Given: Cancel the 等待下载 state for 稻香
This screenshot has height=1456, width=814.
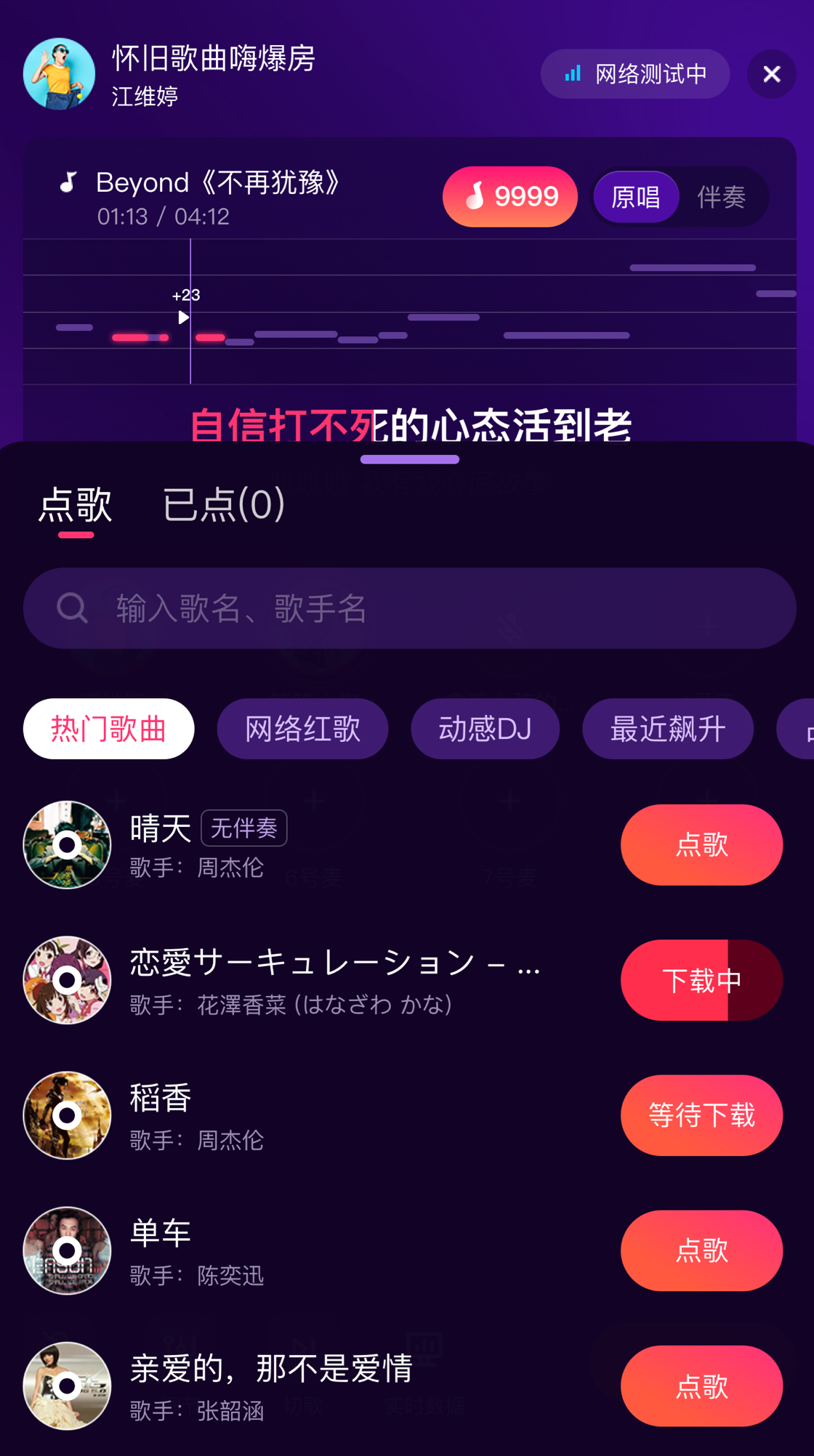Looking at the screenshot, I should pyautogui.click(x=701, y=1116).
